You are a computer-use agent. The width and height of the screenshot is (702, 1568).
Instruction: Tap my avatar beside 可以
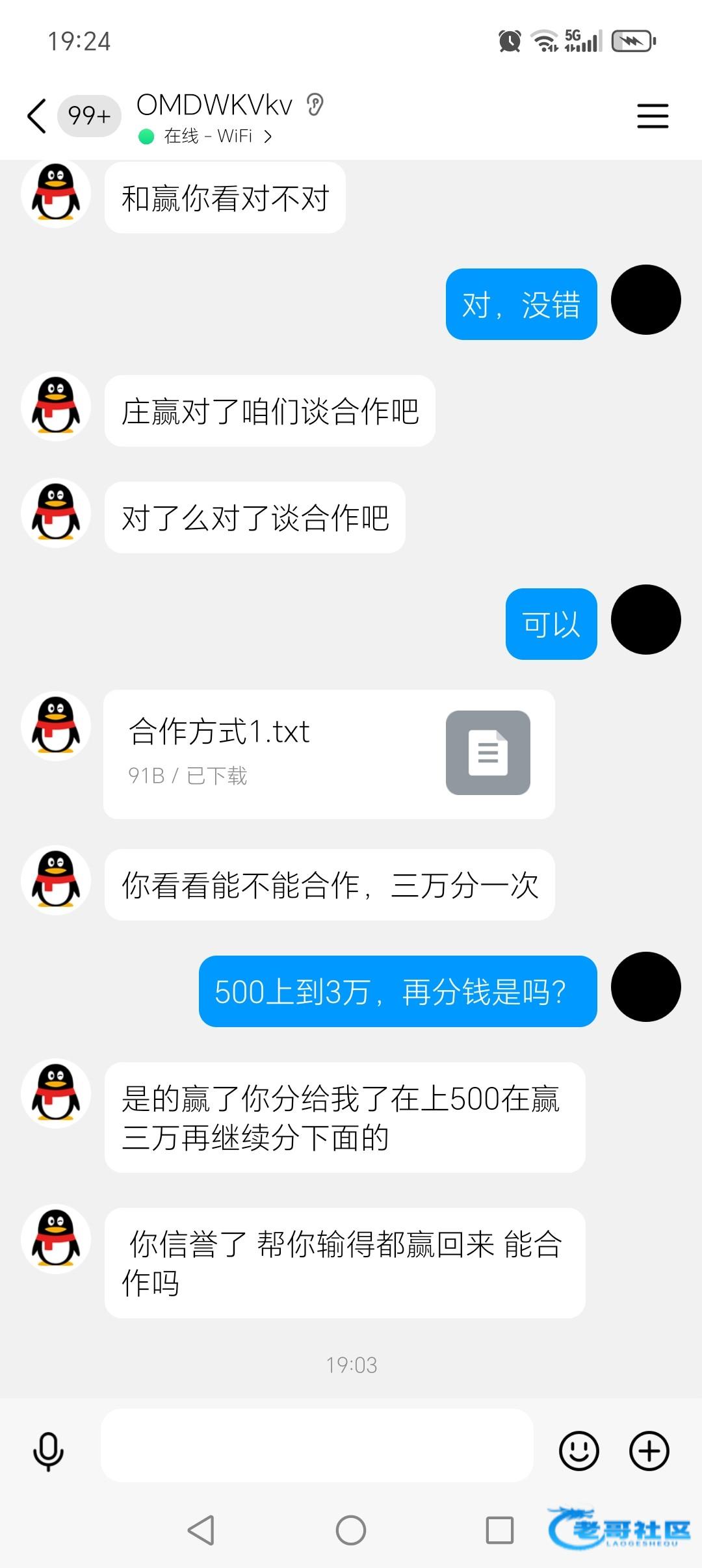[x=645, y=620]
